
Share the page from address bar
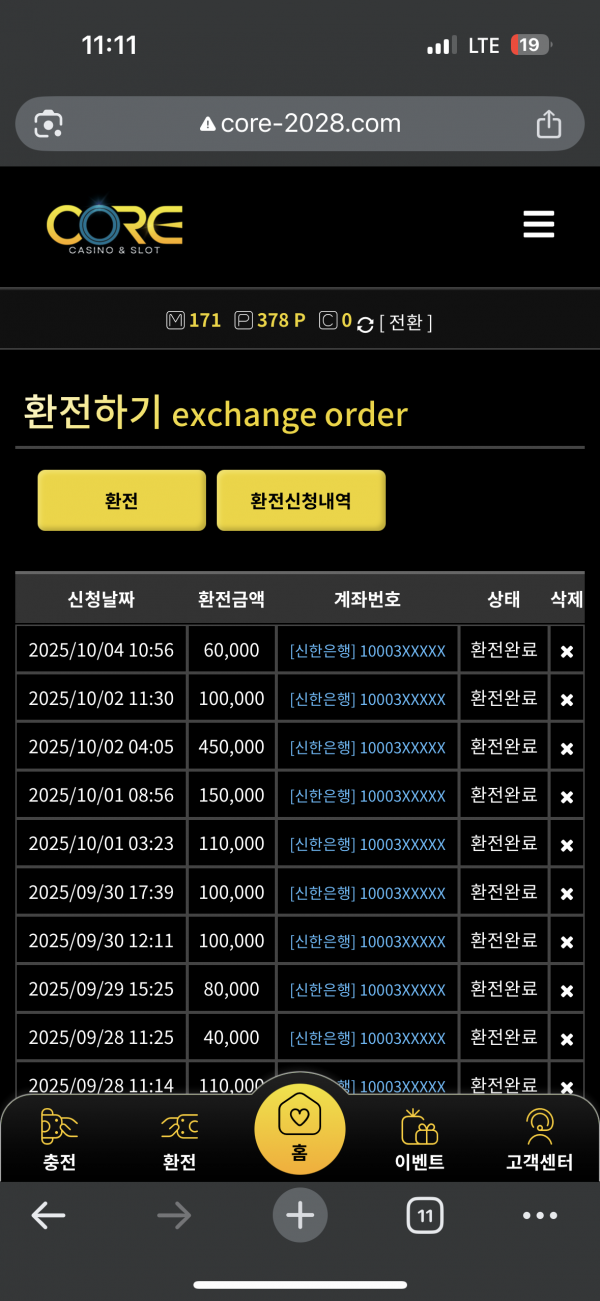(548, 124)
